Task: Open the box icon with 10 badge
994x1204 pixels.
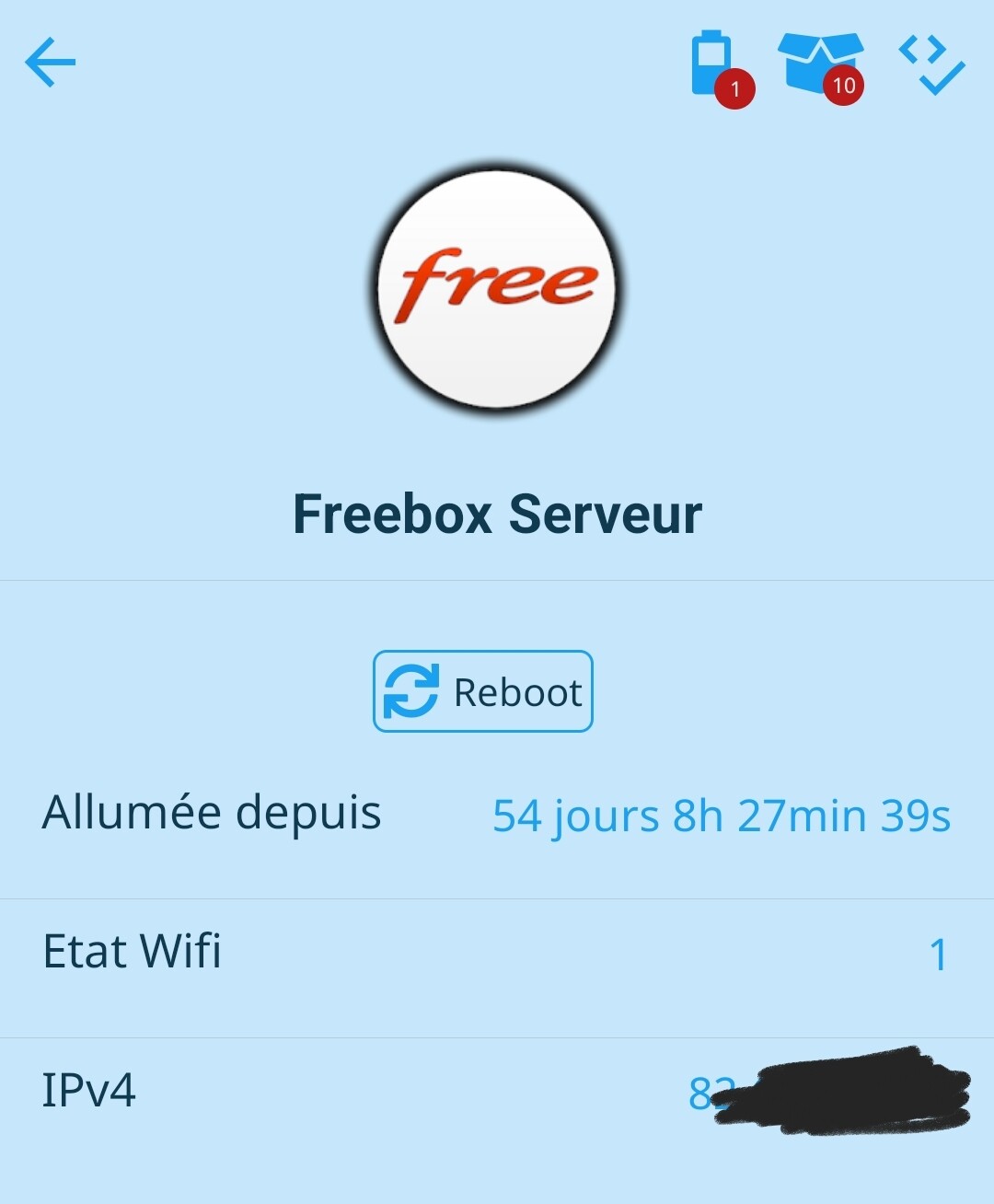Action: (x=819, y=63)
